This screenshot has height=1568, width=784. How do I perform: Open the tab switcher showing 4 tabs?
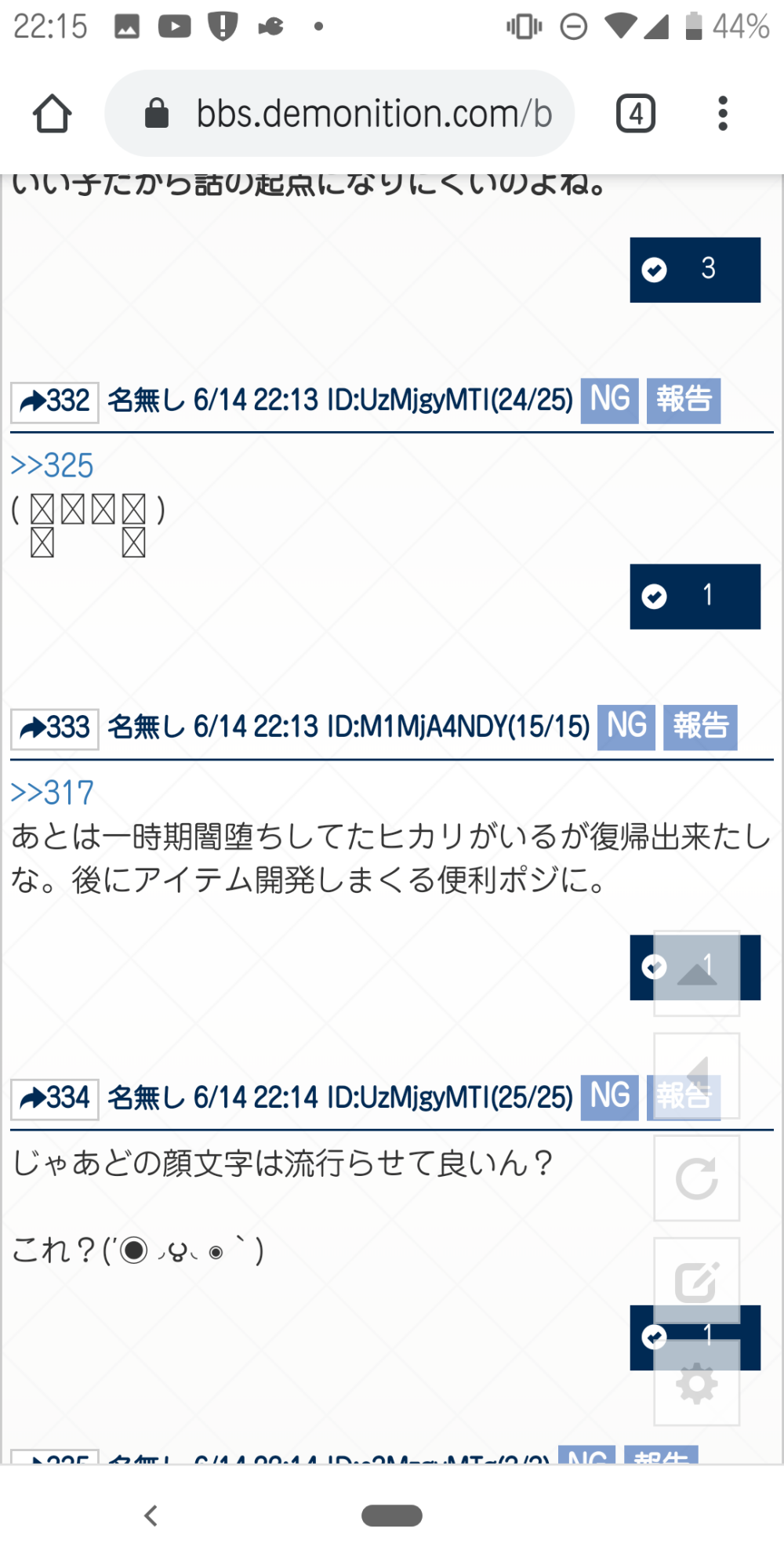coord(635,114)
